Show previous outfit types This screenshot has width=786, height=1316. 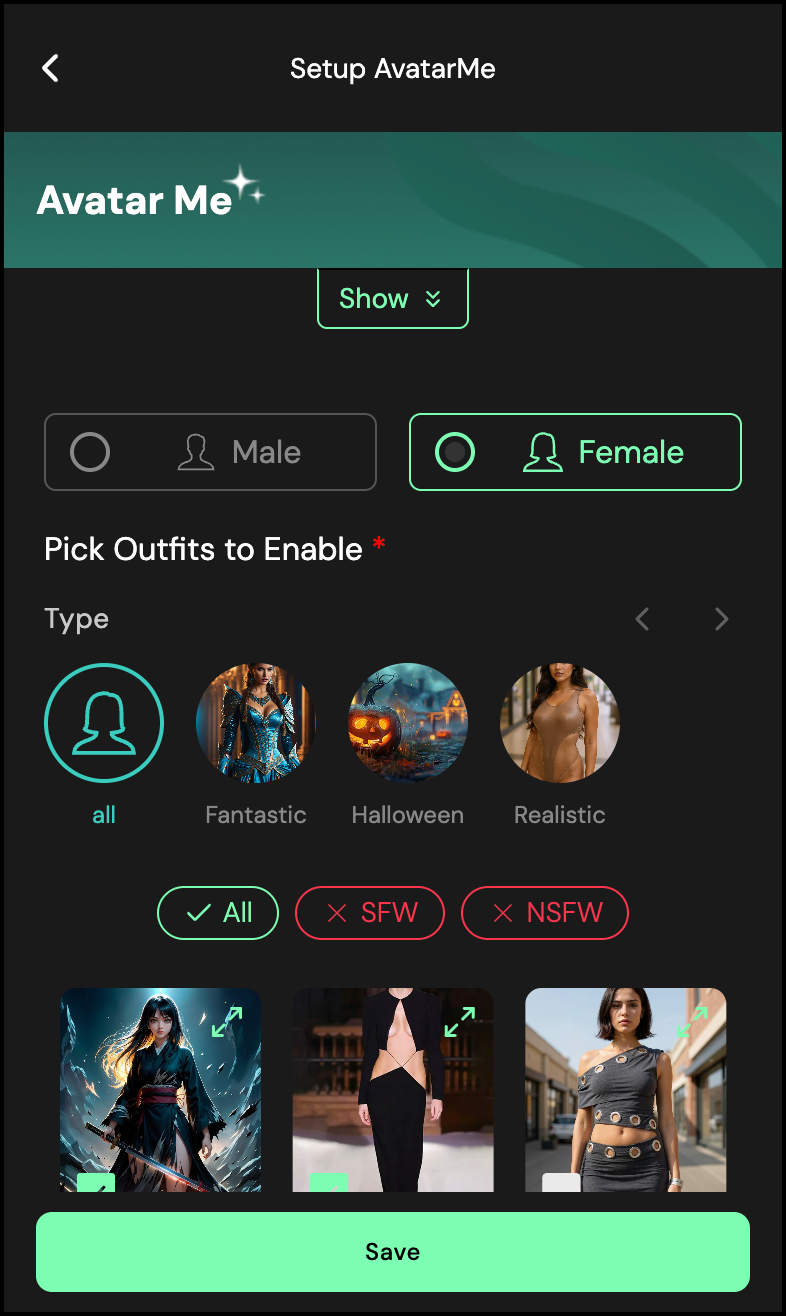[643, 620]
